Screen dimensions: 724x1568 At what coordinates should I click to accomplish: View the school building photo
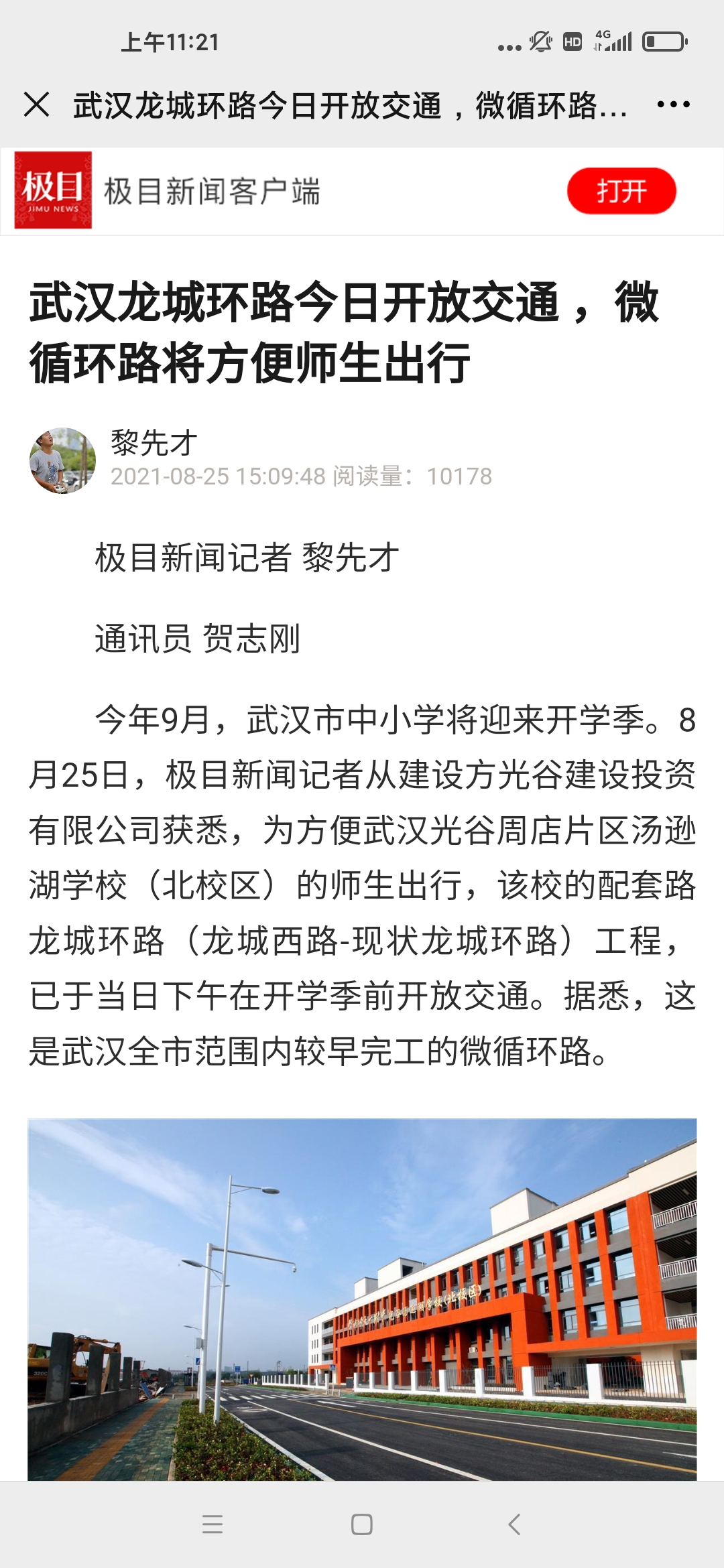click(x=362, y=1299)
